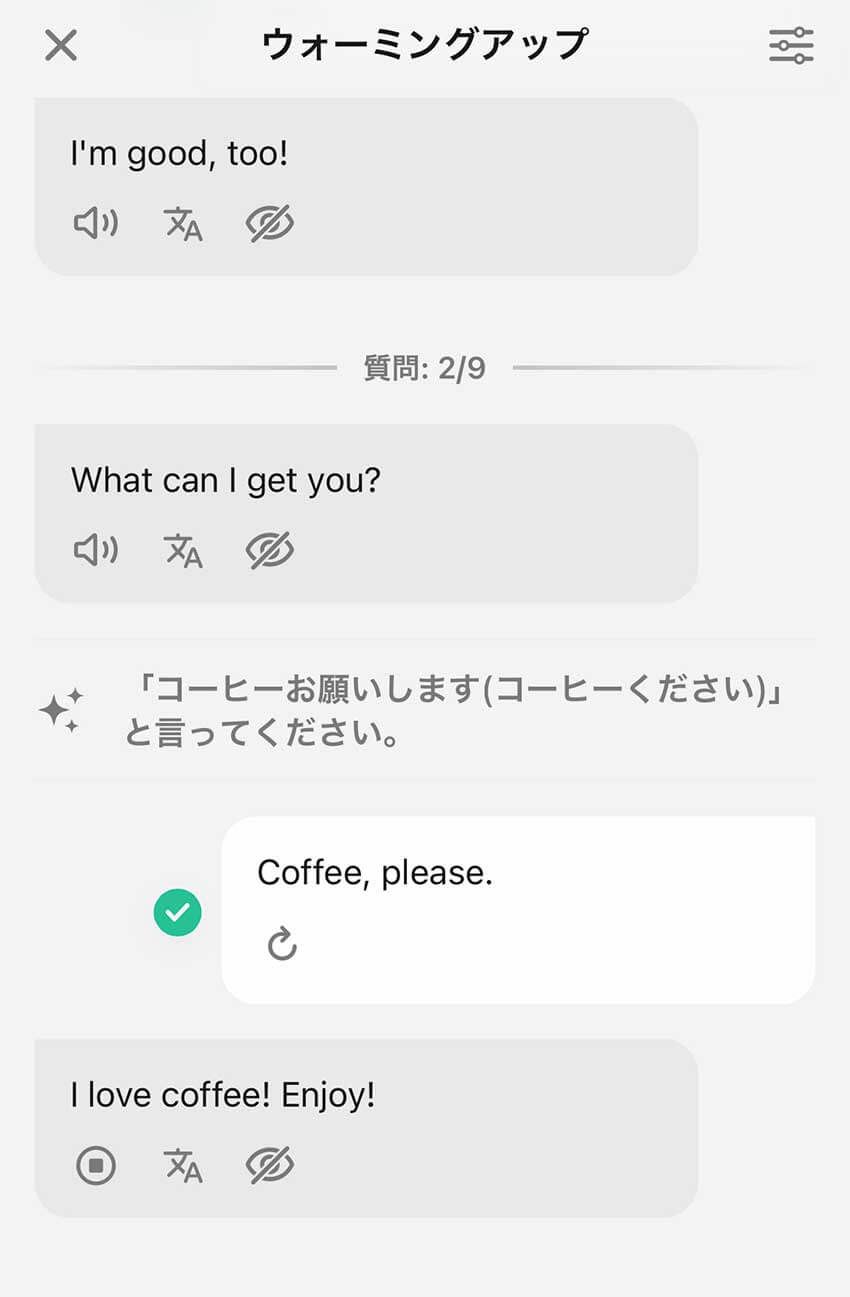Viewport: 850px width, 1297px height.
Task: Hide the text of "I love coffee! Enjoy!"
Action: 268,1164
